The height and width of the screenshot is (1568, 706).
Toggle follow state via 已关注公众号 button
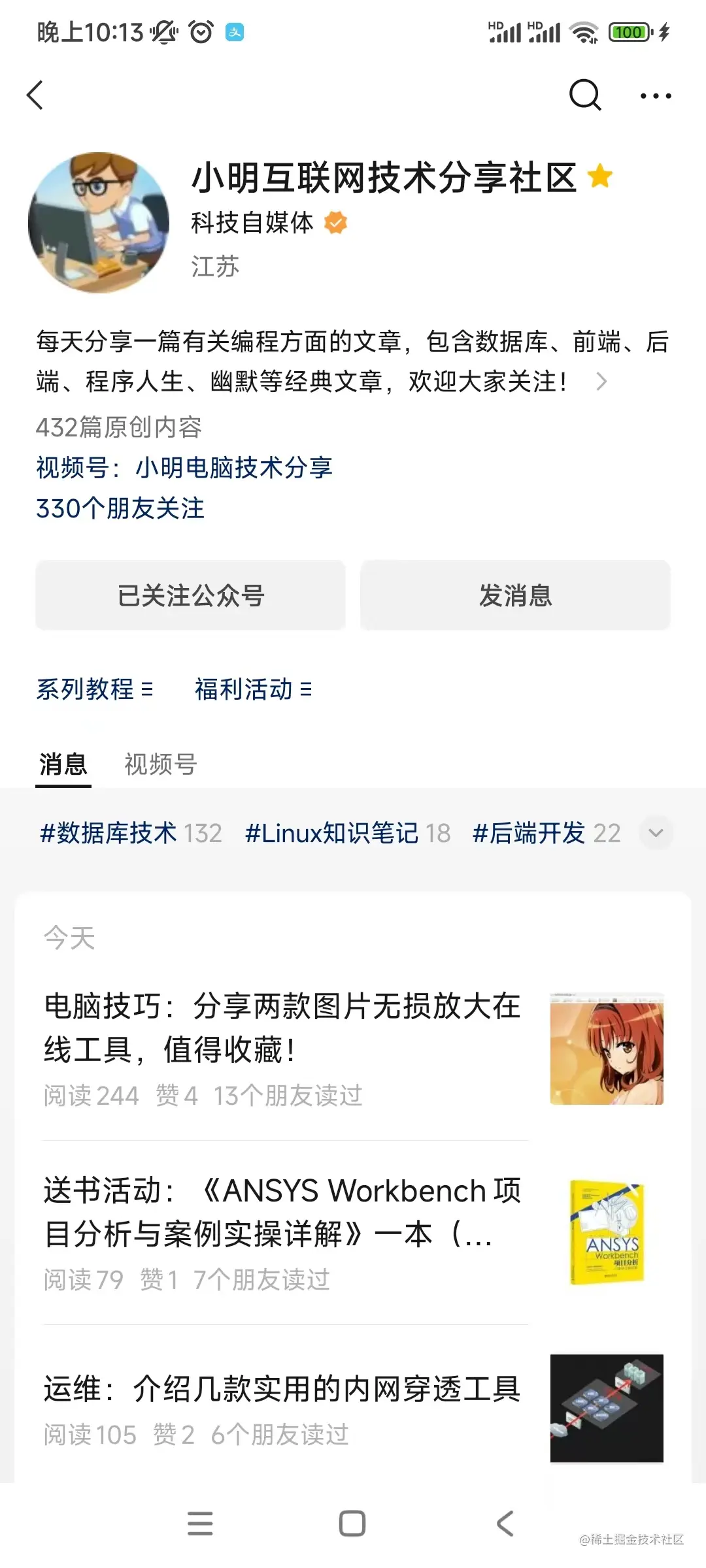pyautogui.click(x=190, y=595)
